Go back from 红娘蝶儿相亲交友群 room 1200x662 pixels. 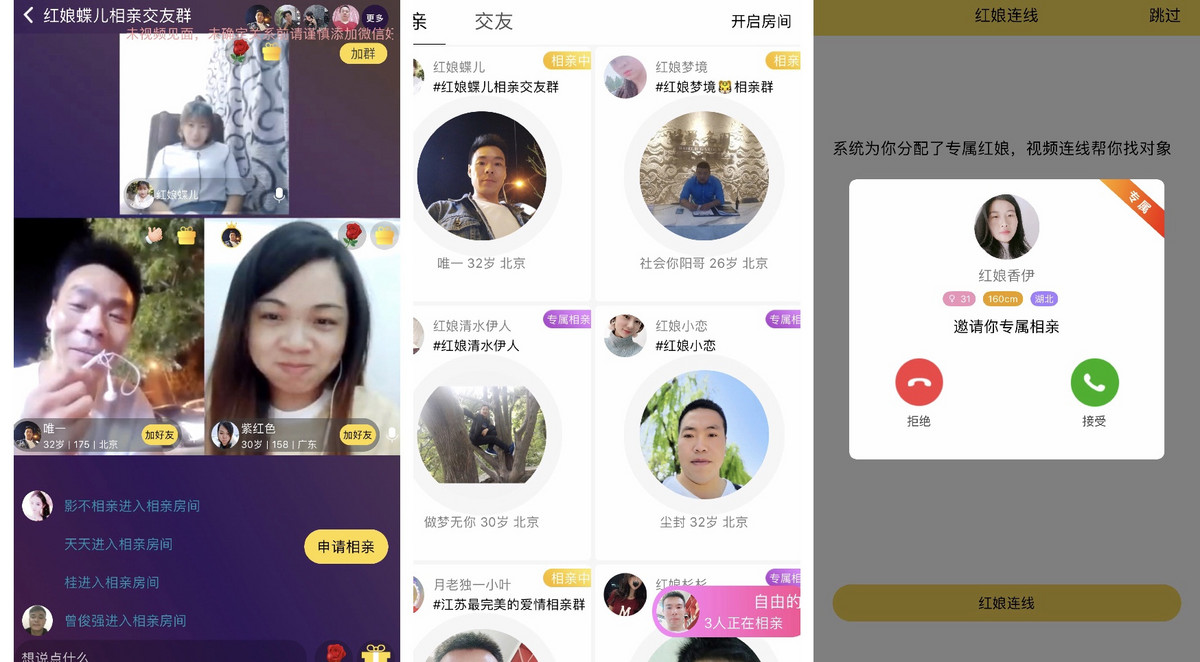click(x=28, y=15)
